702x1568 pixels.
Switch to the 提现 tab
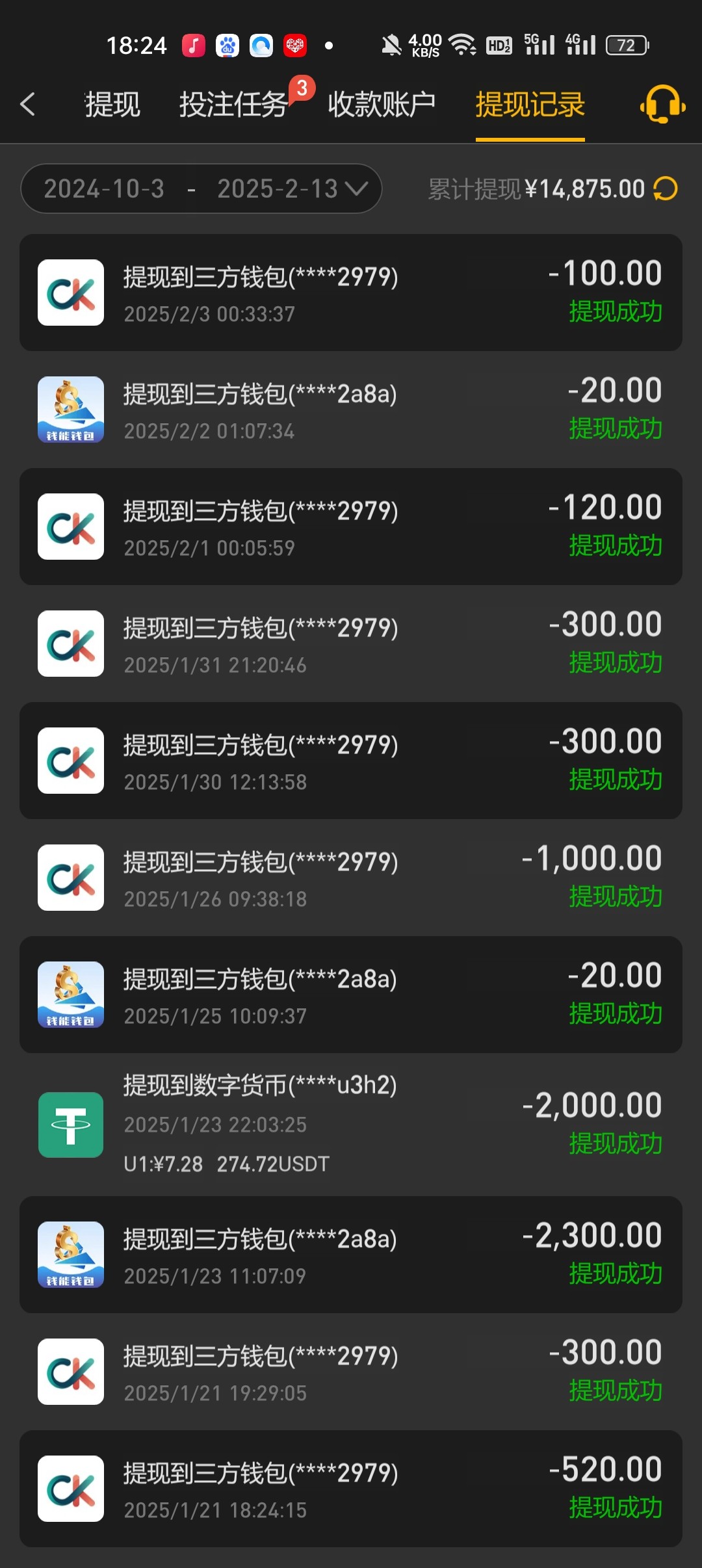click(x=112, y=104)
